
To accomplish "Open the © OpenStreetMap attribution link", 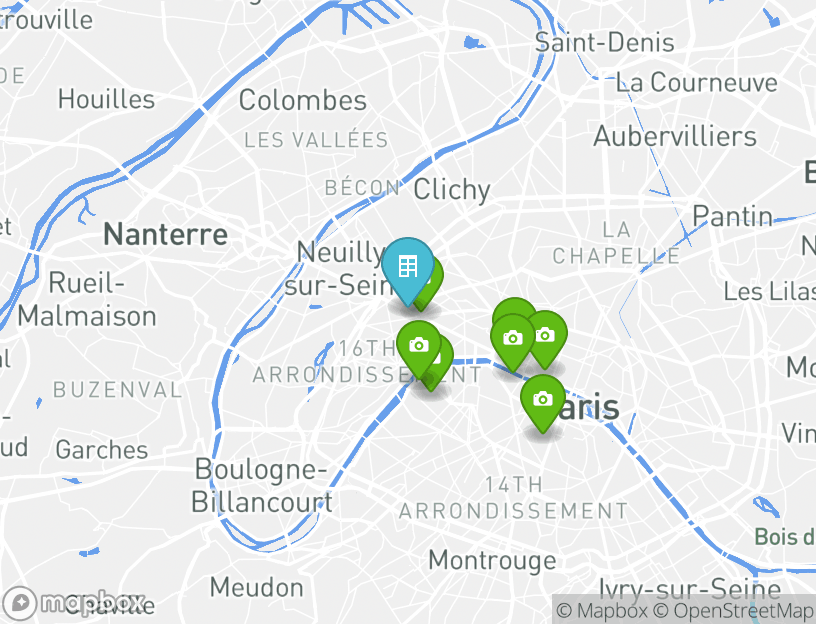I will click(x=734, y=610).
